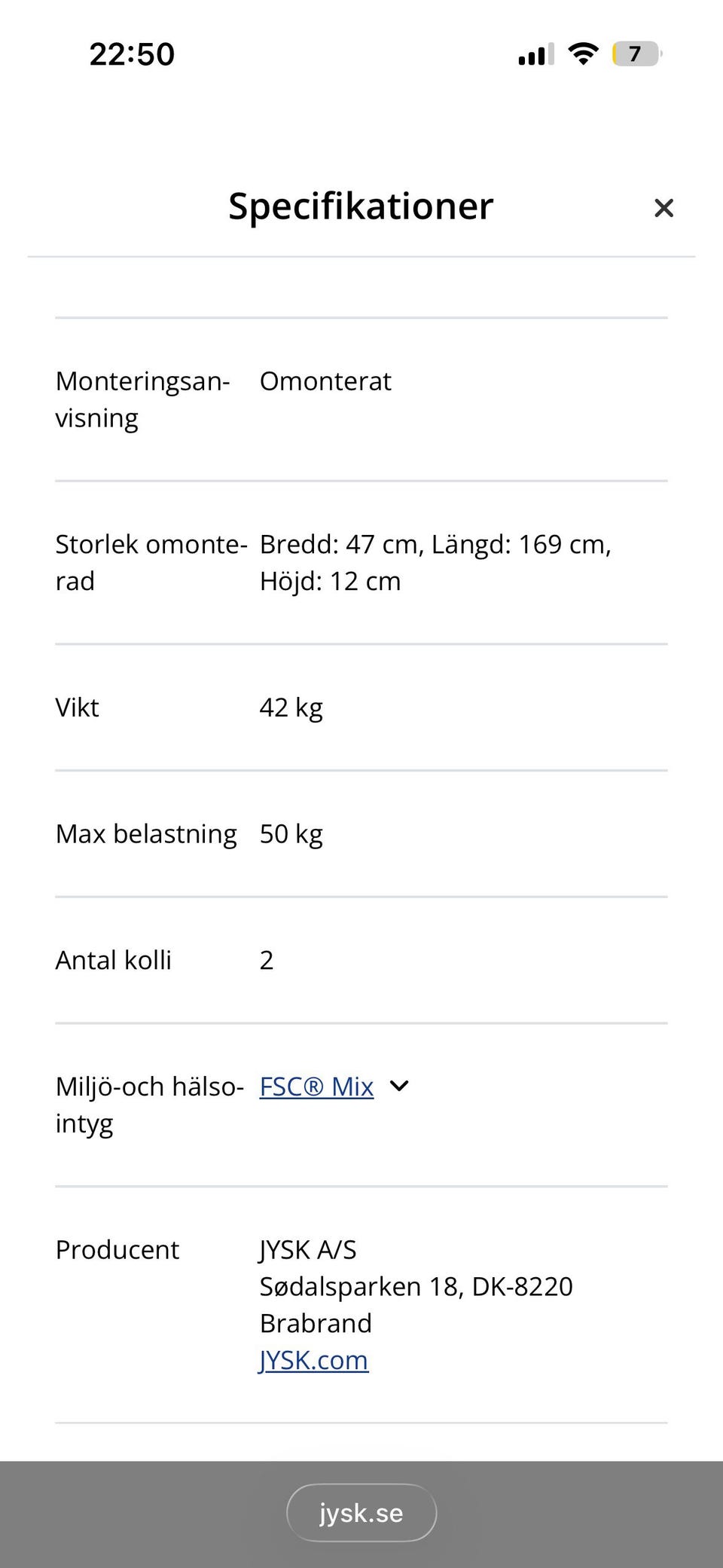The height and width of the screenshot is (1568, 723).
Task: Open the FSC® Mix link
Action: [x=316, y=1087]
